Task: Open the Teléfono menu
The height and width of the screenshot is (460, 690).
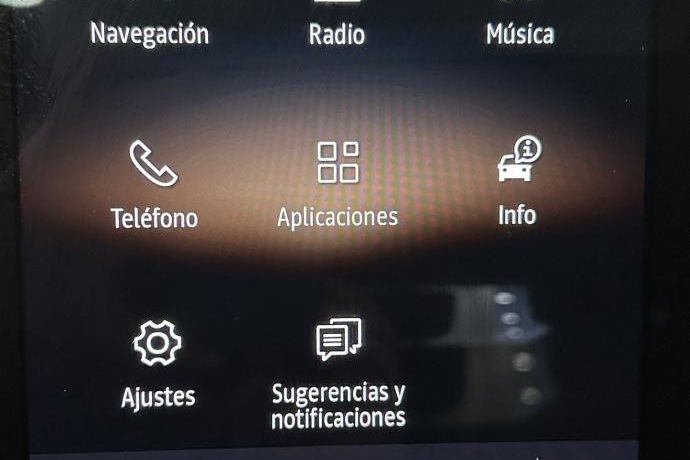Action: (153, 164)
